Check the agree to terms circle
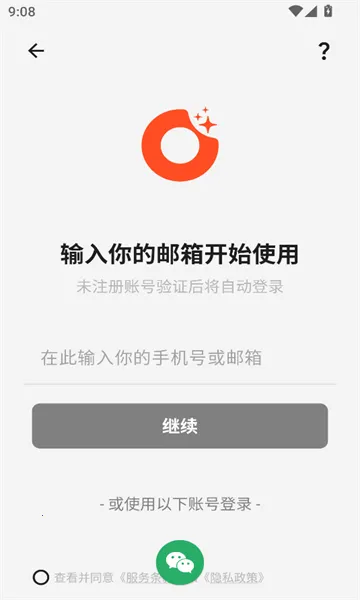Image resolution: width=360 pixels, height=600 pixels. 41,577
